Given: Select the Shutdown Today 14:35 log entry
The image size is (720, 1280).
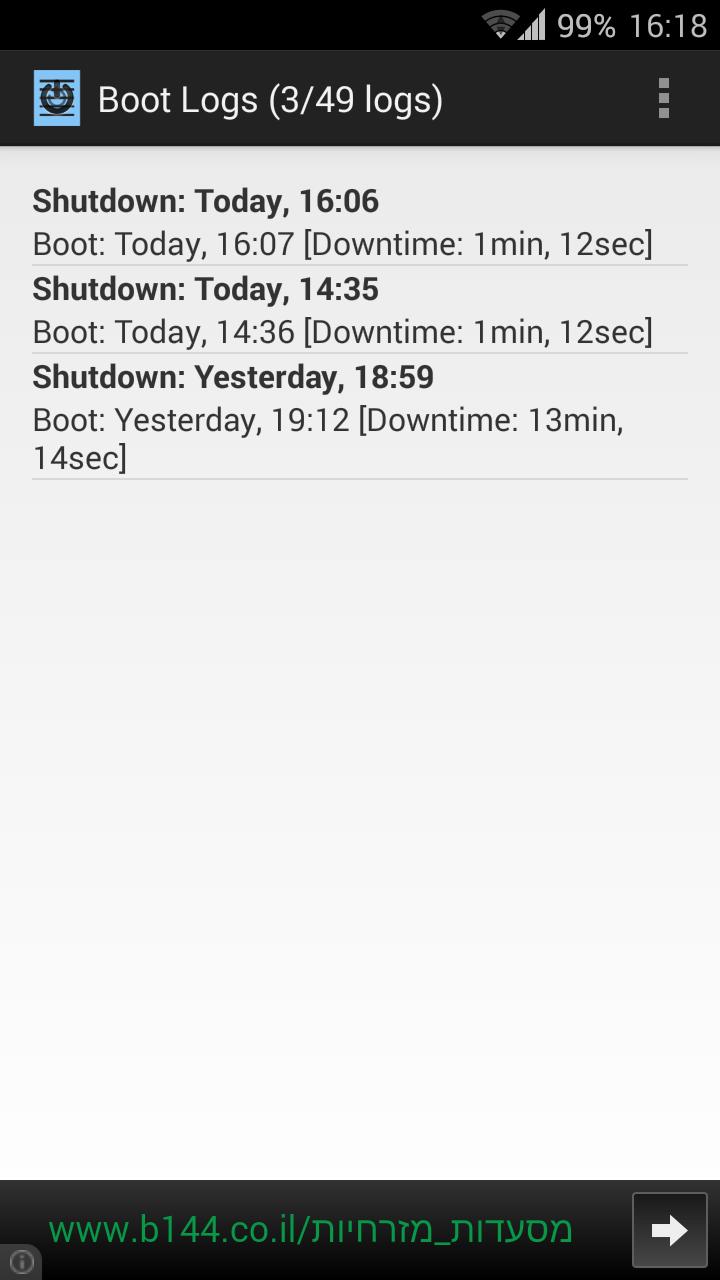Looking at the screenshot, I should coord(206,289).
